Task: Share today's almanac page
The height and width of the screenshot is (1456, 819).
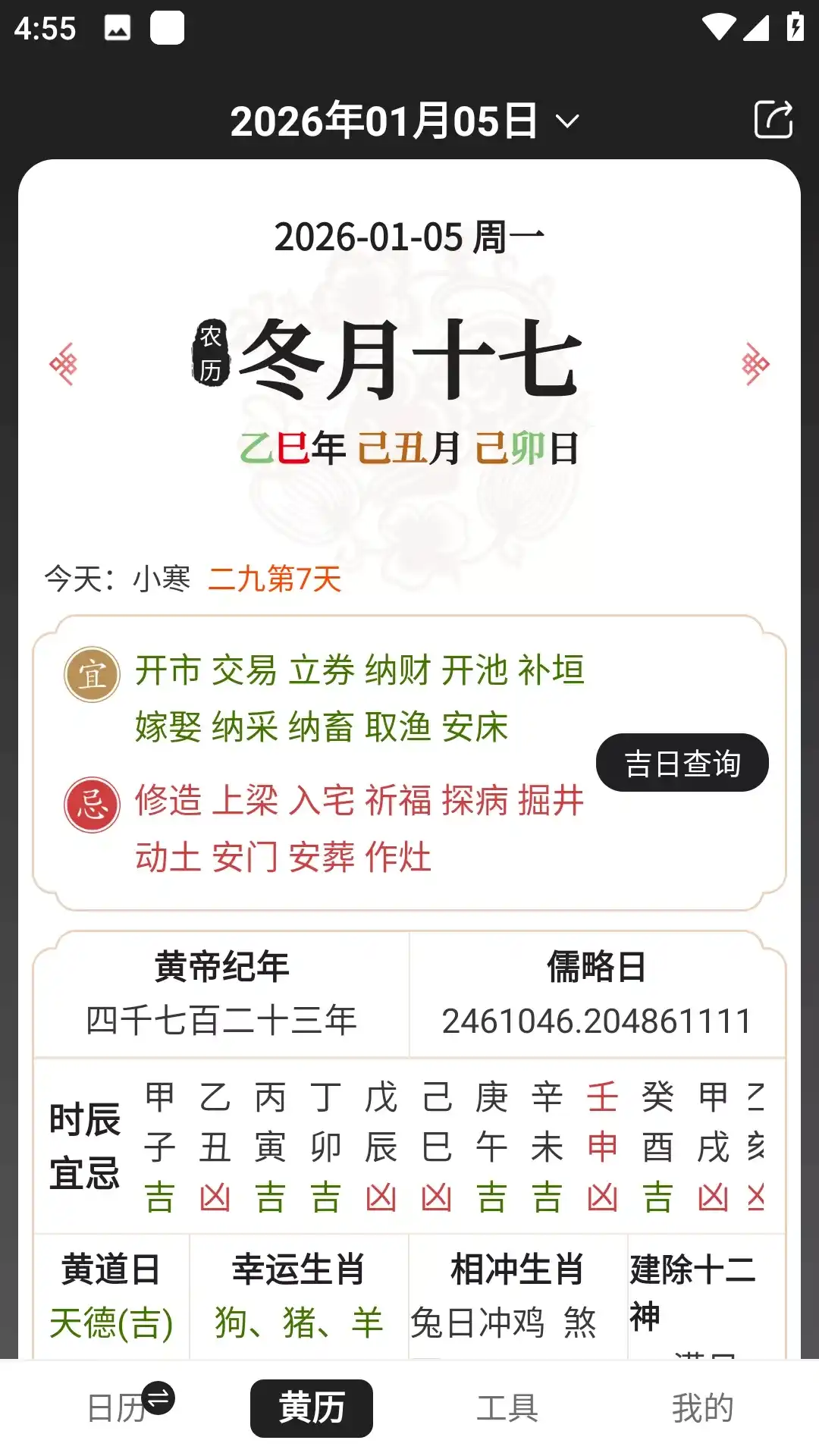Action: [x=773, y=120]
